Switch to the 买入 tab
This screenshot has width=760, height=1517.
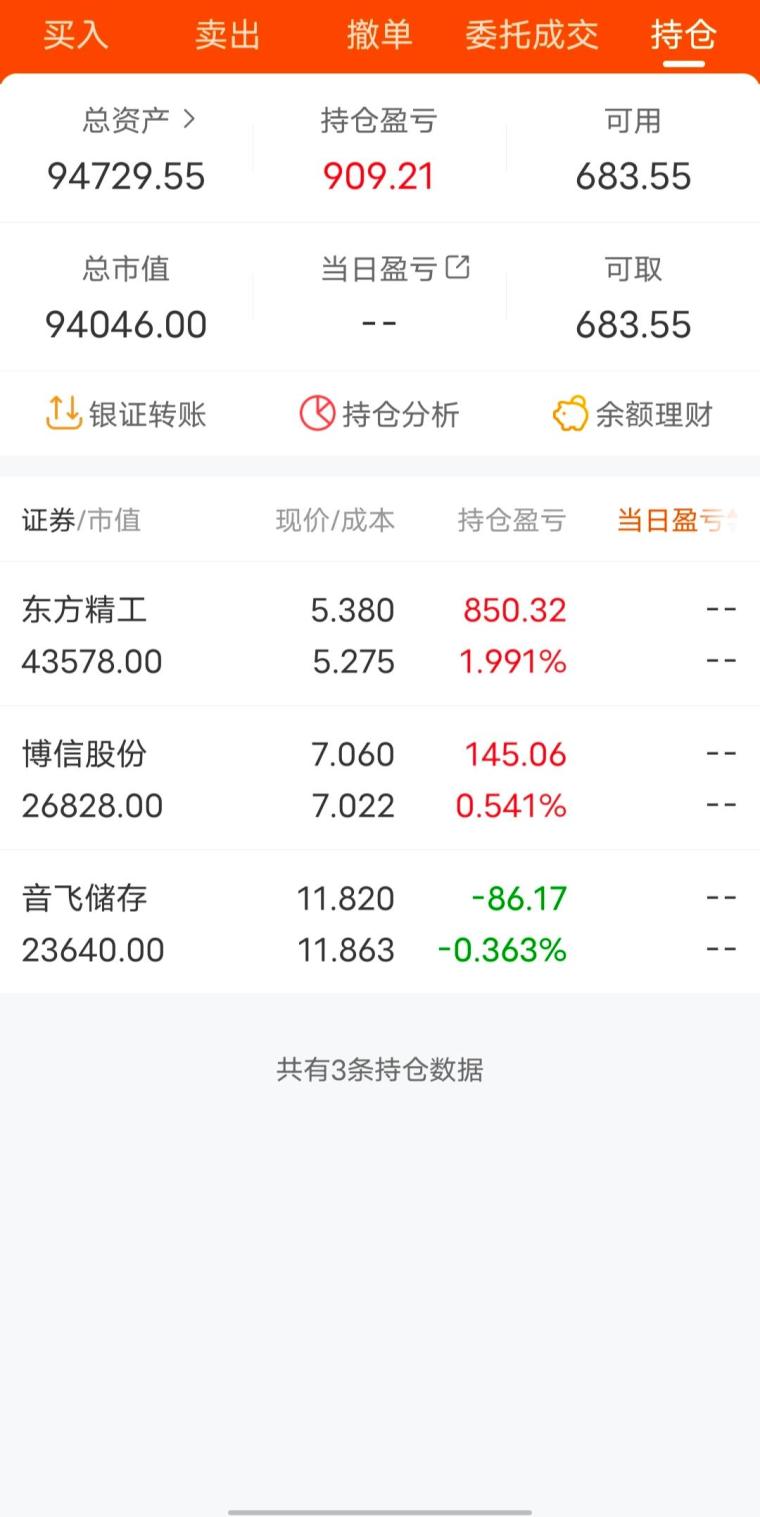pos(75,35)
